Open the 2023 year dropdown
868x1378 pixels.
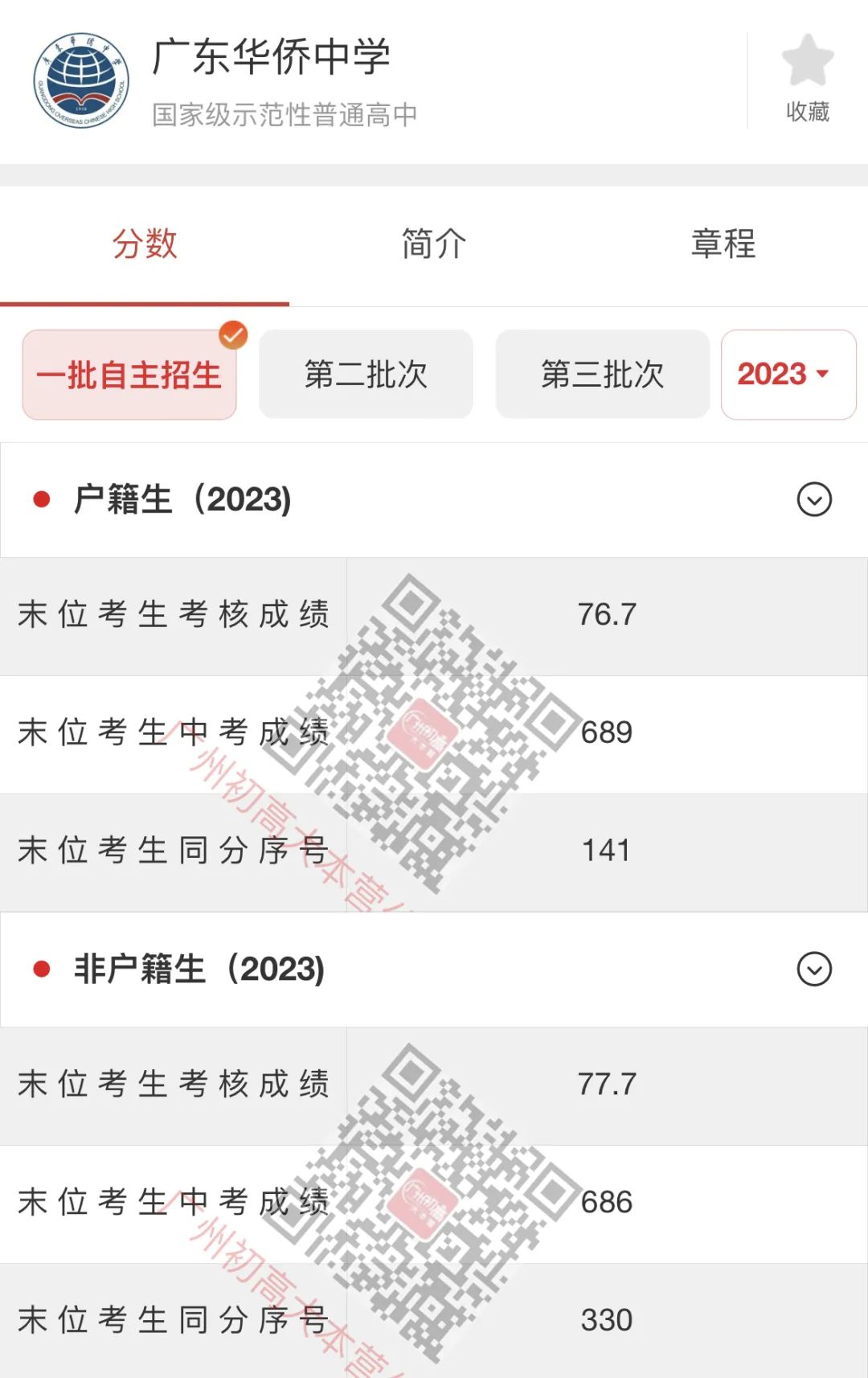point(788,375)
